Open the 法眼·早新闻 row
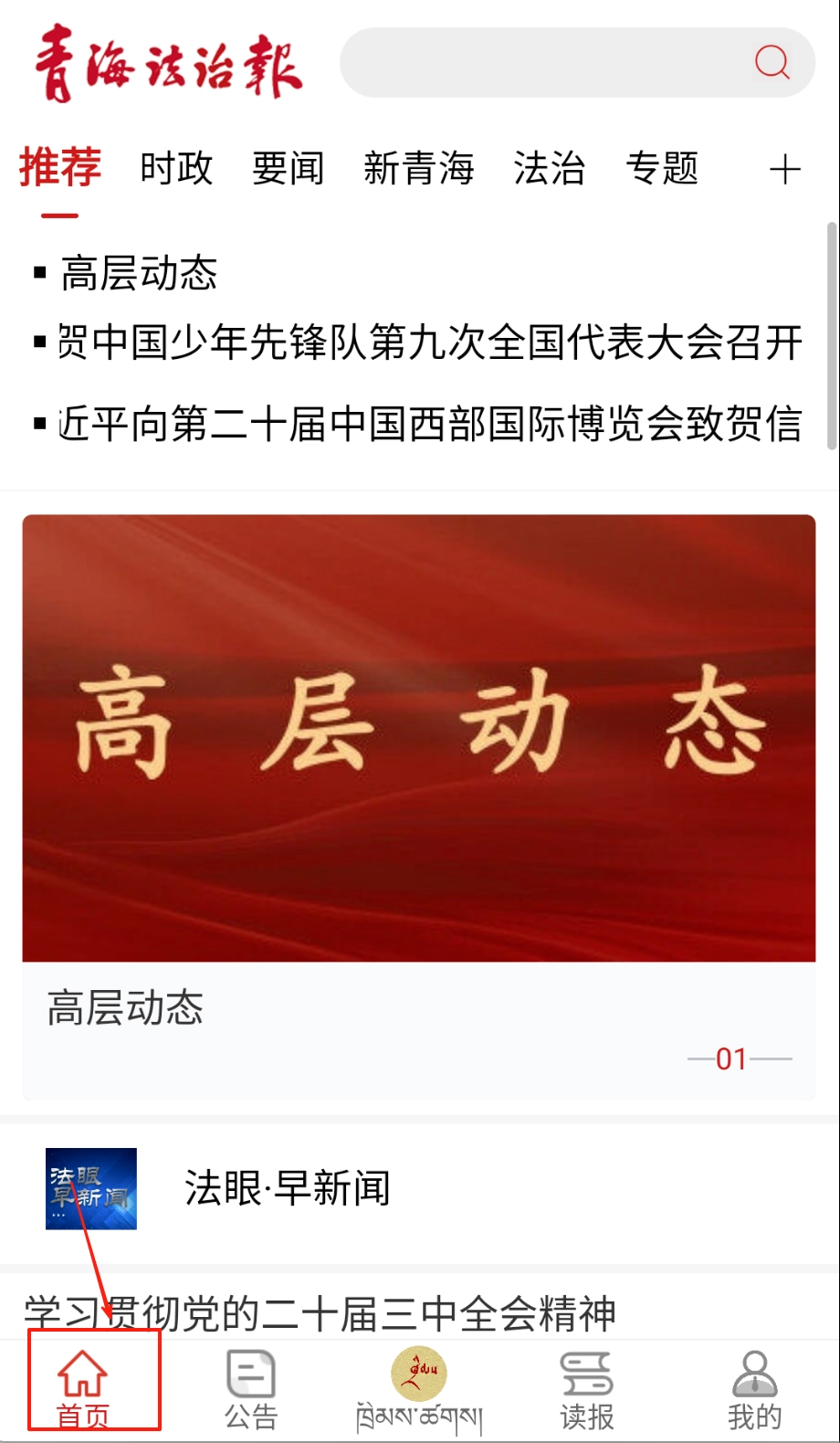This screenshot has height=1443, width=840. [x=287, y=1188]
